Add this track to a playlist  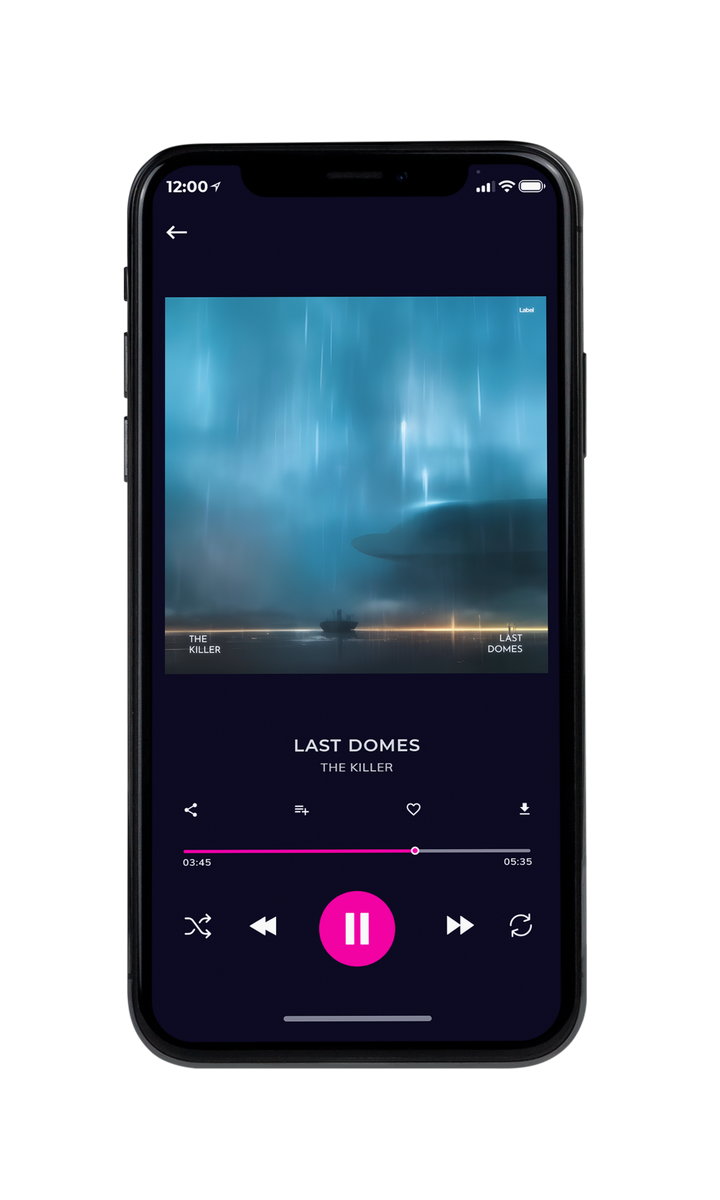click(301, 810)
